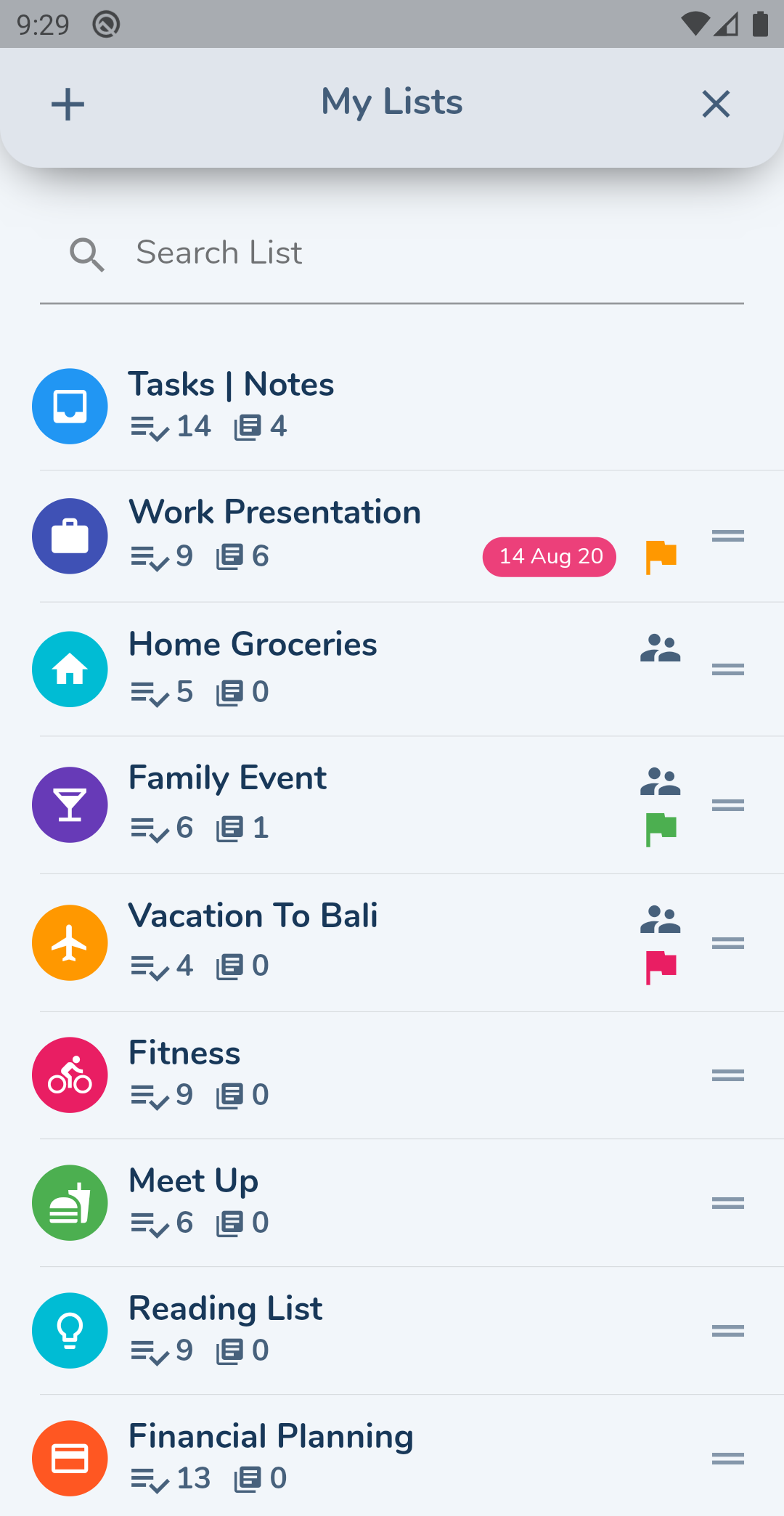Select the house icon beside Home Groceries

70,669
